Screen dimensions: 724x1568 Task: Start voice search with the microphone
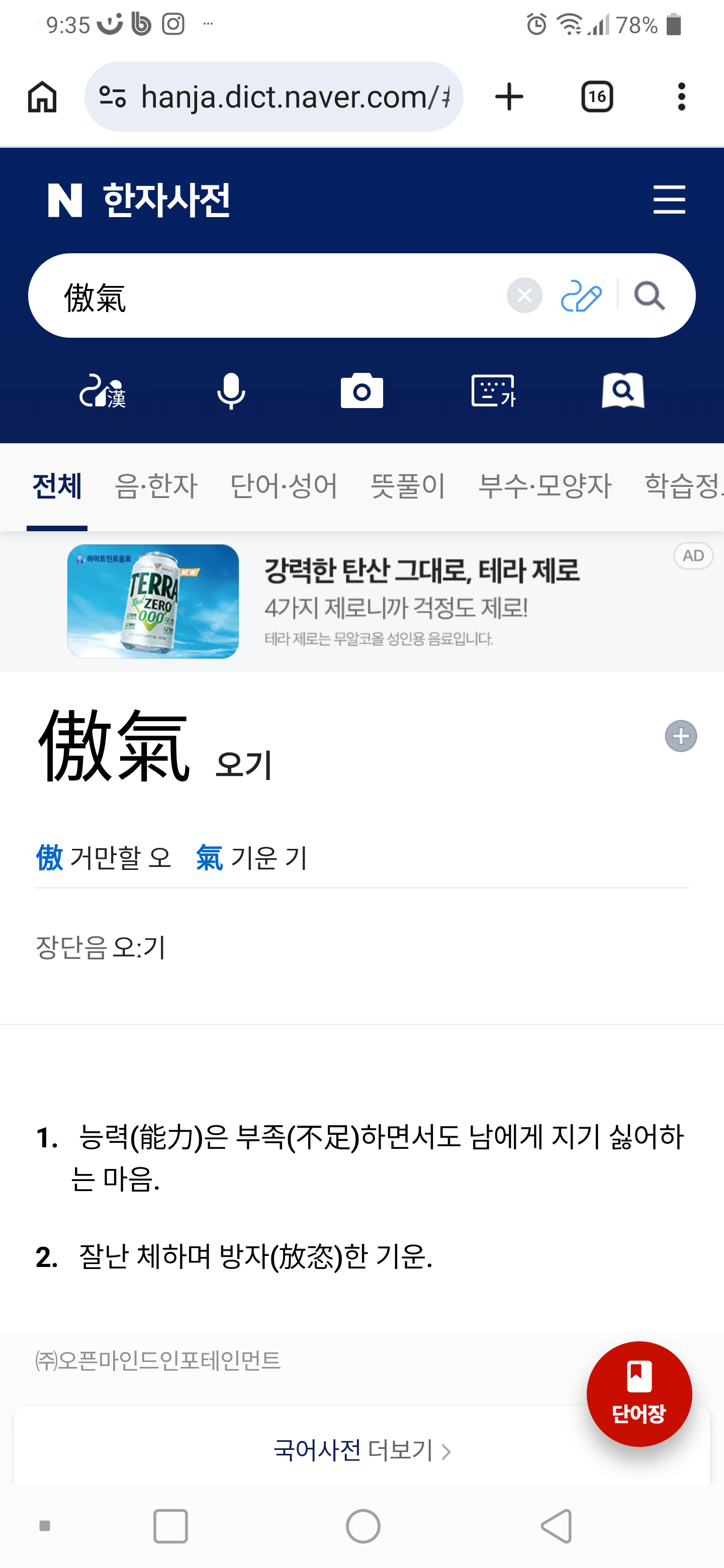click(231, 391)
